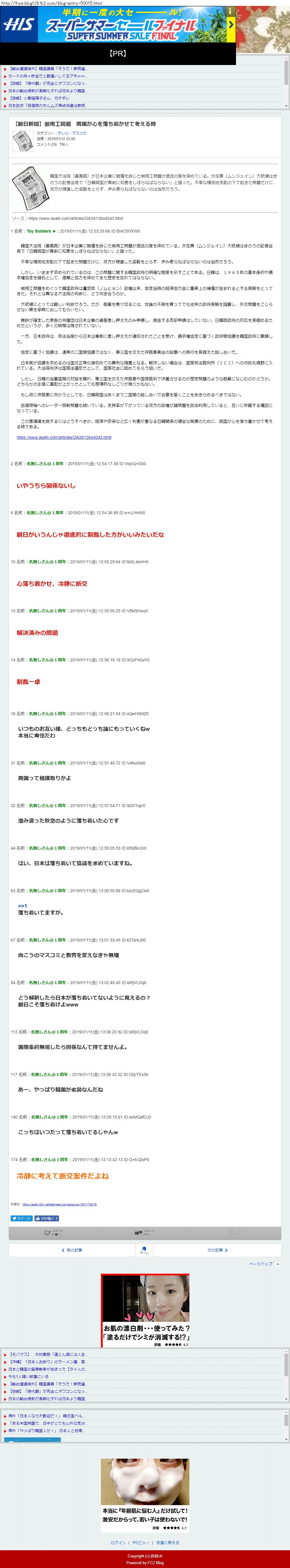290x1568 pixels.
Task: Open the HIS Super Summer Sale banner
Action: [x=119, y=24]
